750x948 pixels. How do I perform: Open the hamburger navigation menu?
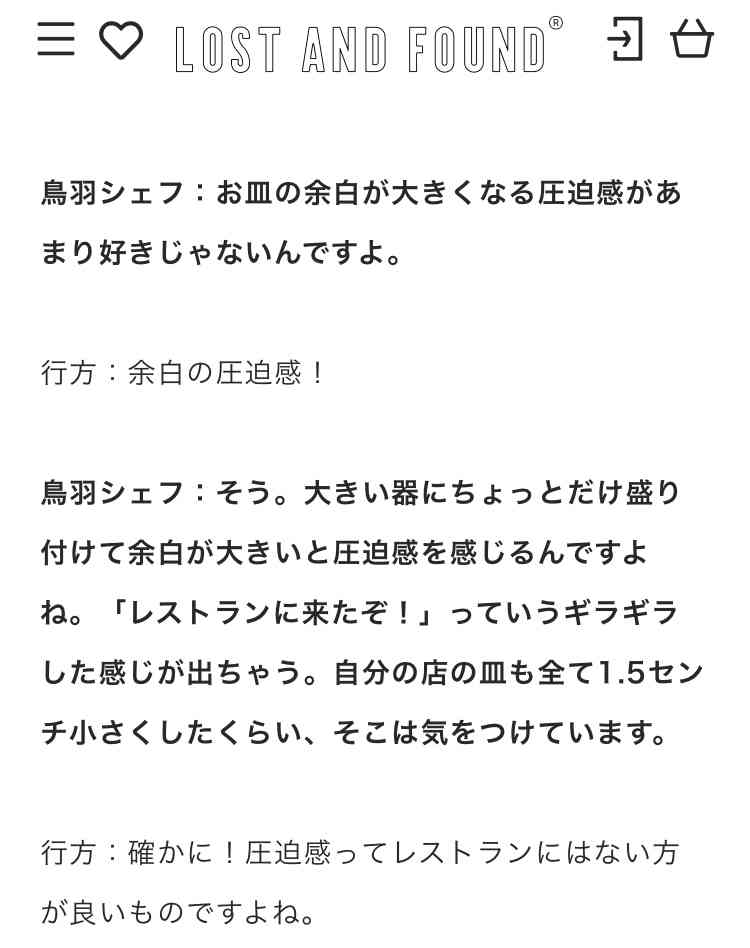[x=56, y=40]
